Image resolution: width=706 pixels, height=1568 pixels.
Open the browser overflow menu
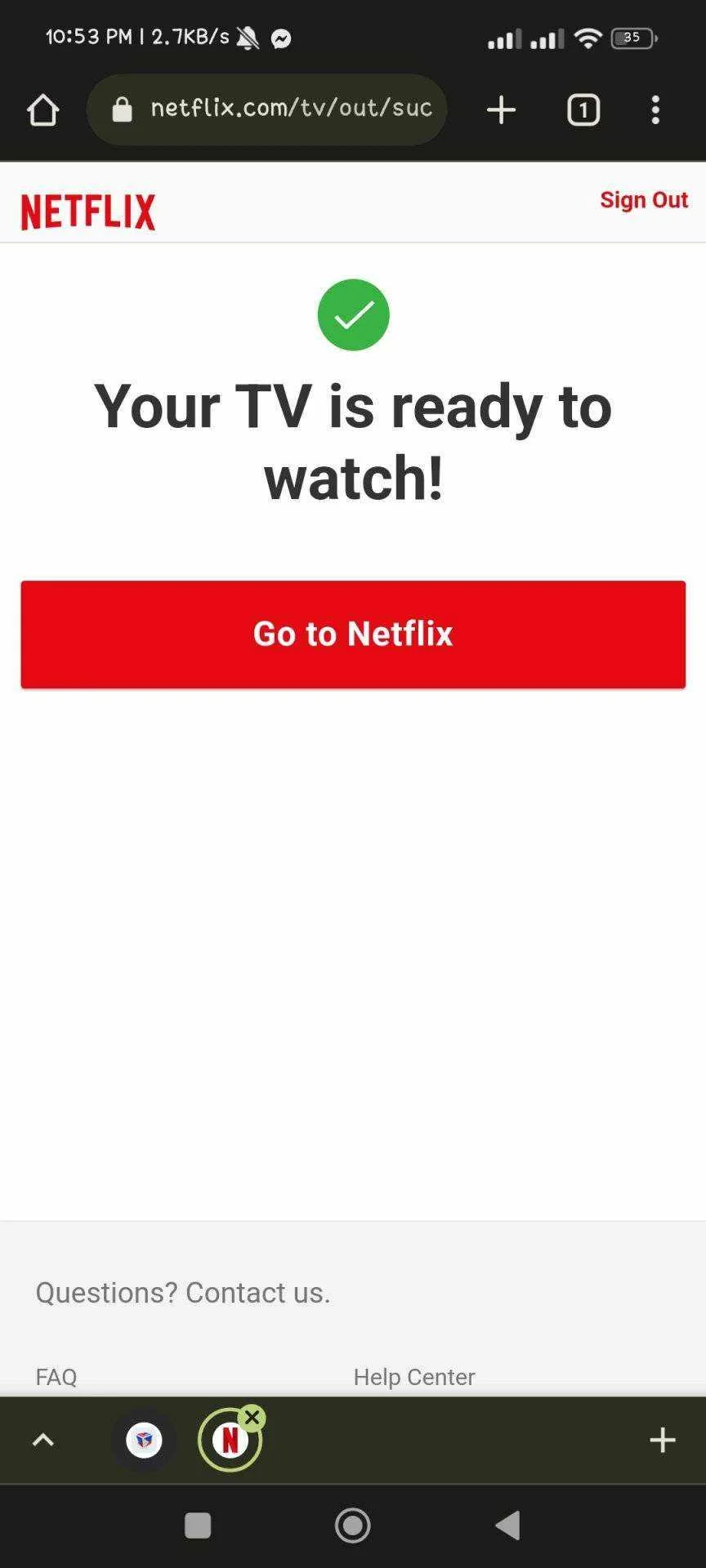[x=655, y=110]
